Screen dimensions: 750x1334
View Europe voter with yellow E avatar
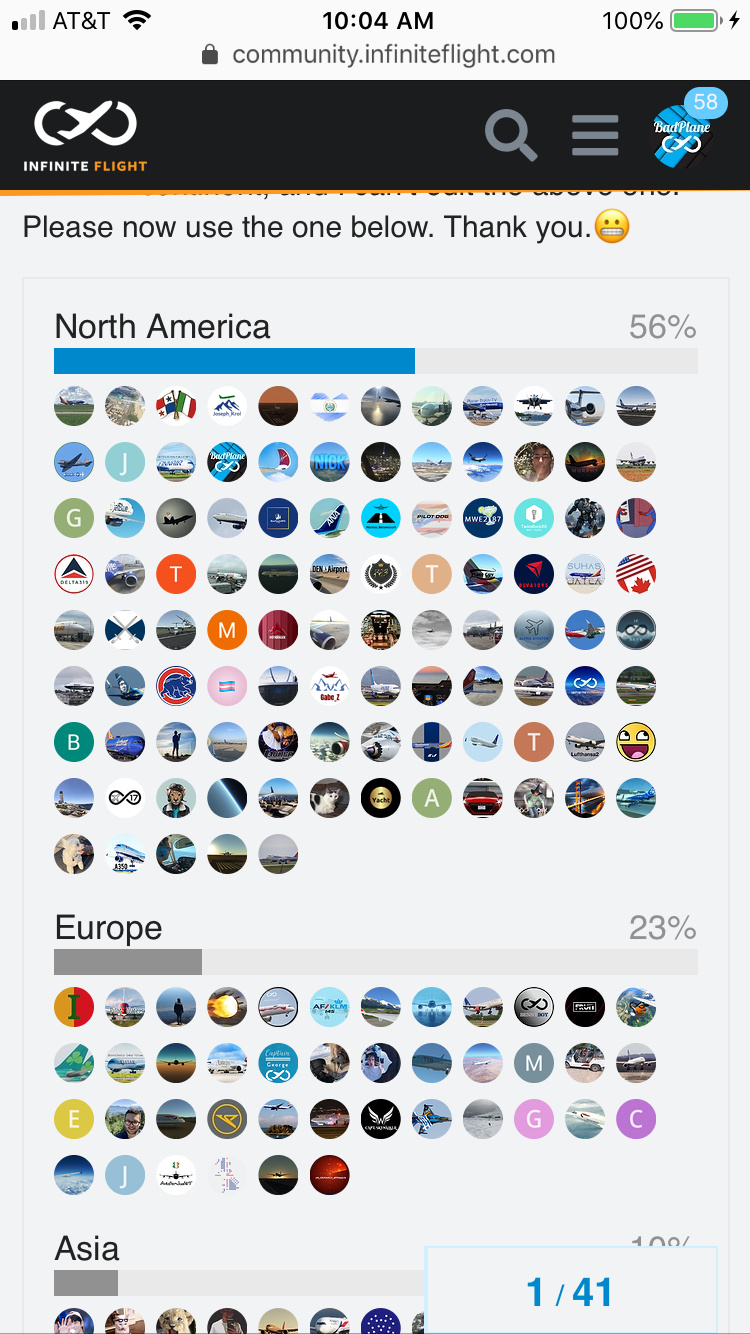(74, 1120)
